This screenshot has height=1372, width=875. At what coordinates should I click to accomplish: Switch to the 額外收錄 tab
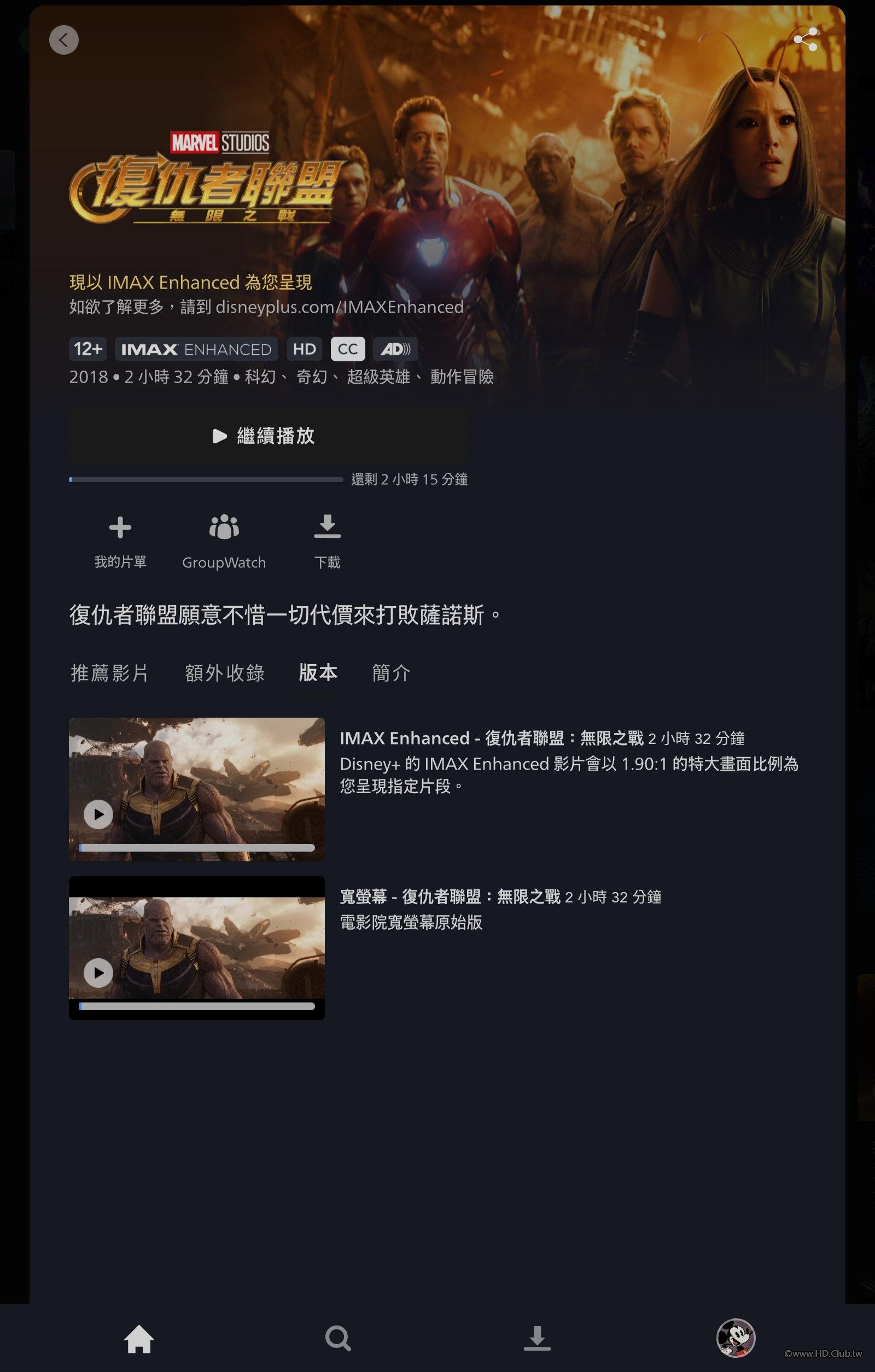pos(225,673)
